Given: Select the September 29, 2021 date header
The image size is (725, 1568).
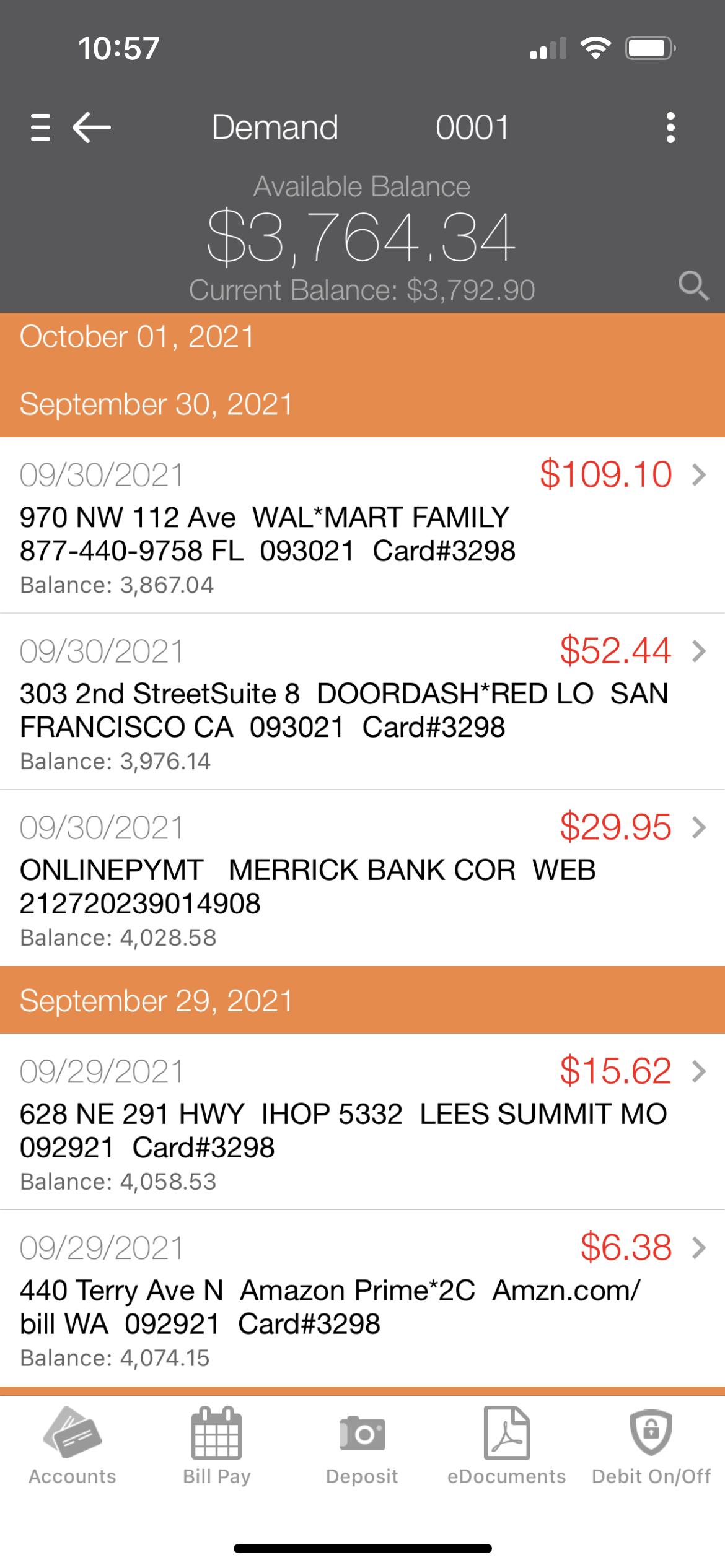Looking at the screenshot, I should 156,1001.
